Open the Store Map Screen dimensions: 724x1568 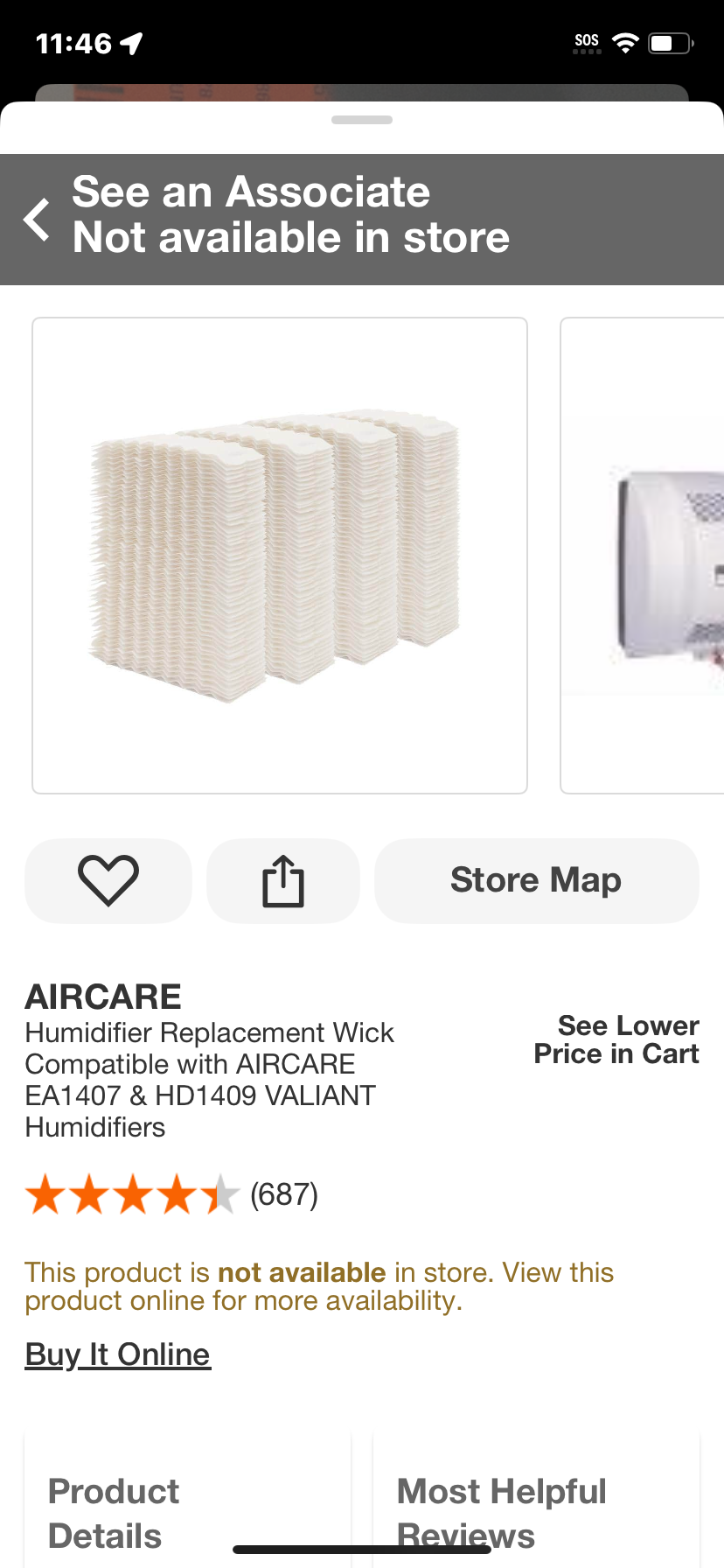point(536,880)
